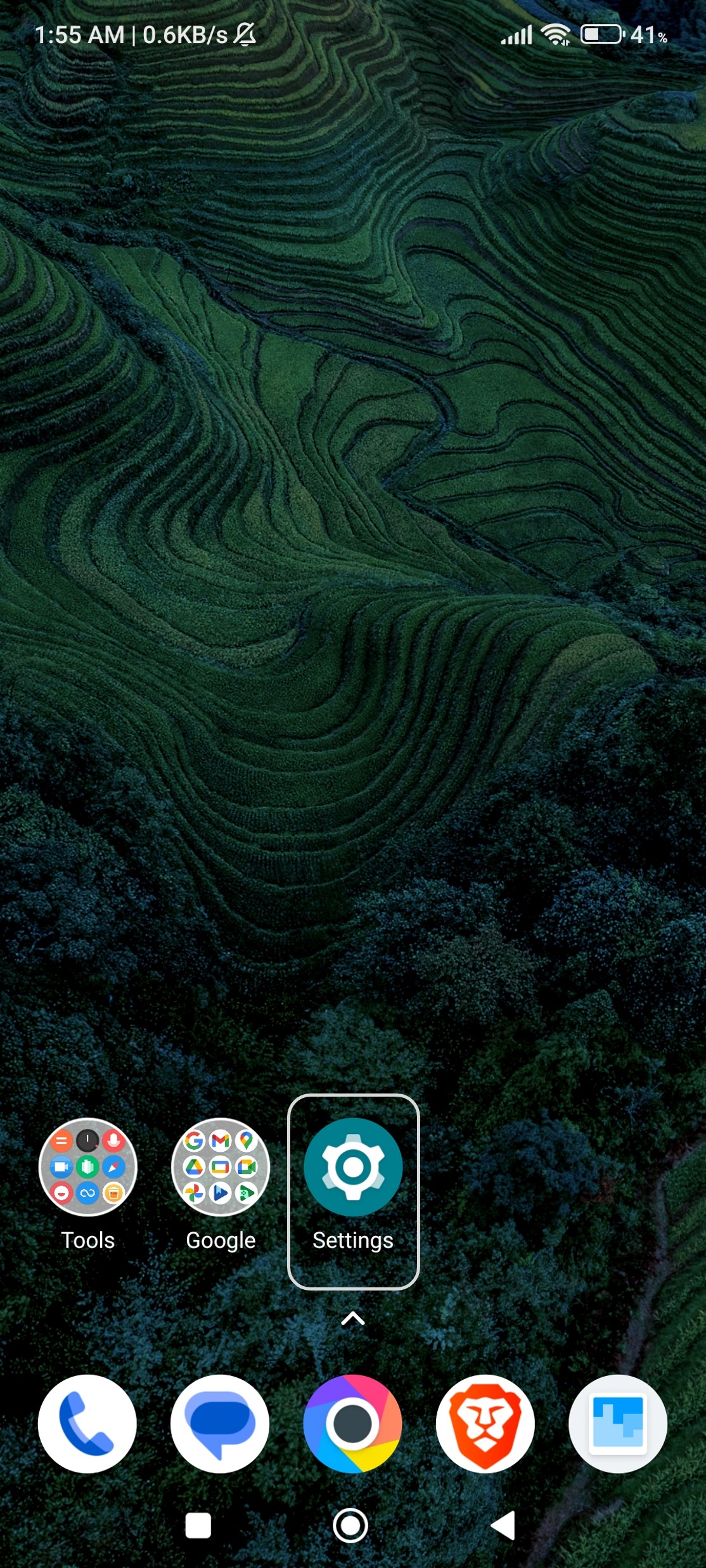Open the Messages app
The height and width of the screenshot is (1568, 706).
[x=221, y=1424]
